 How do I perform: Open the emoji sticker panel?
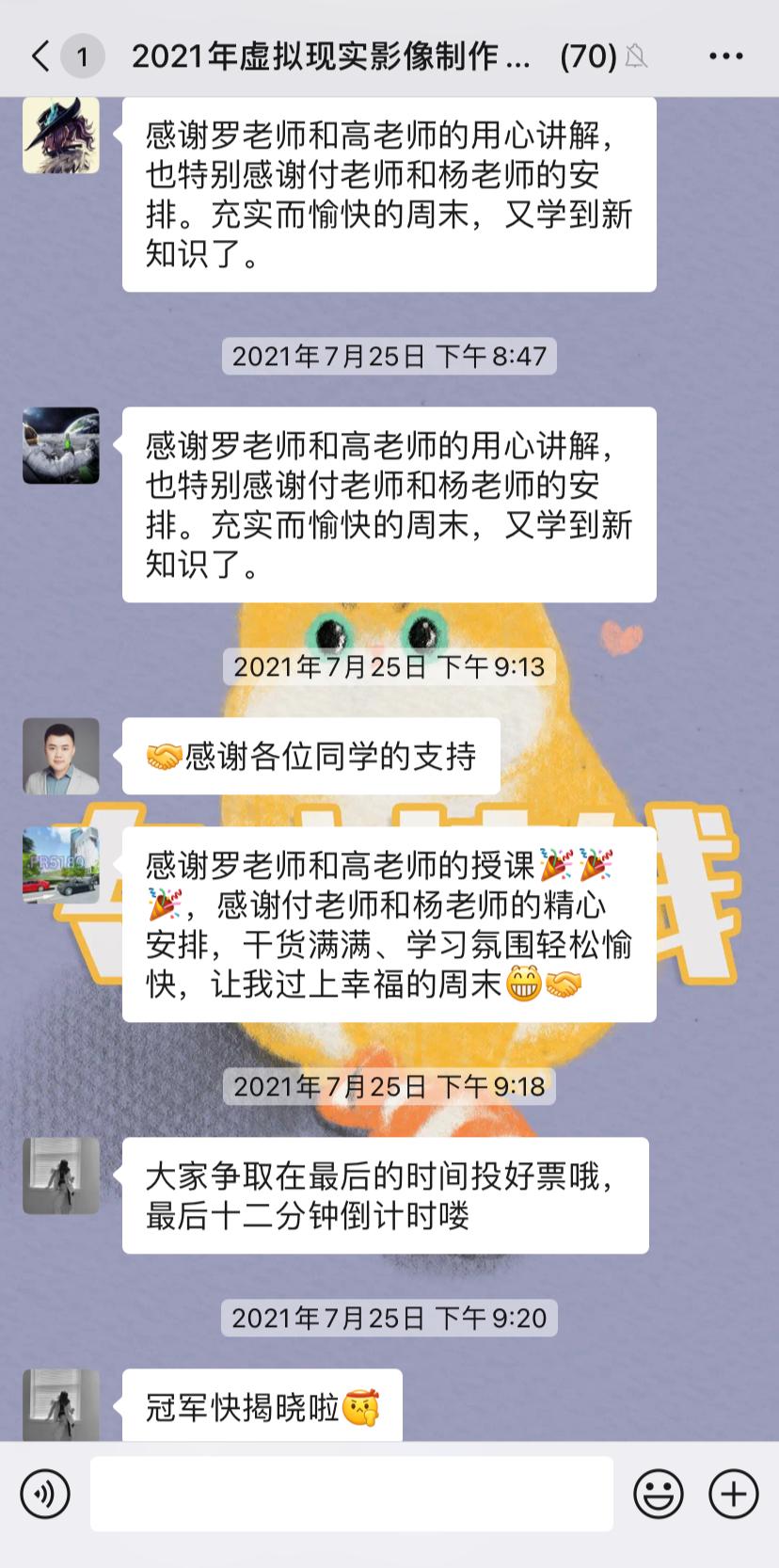coord(658,1494)
